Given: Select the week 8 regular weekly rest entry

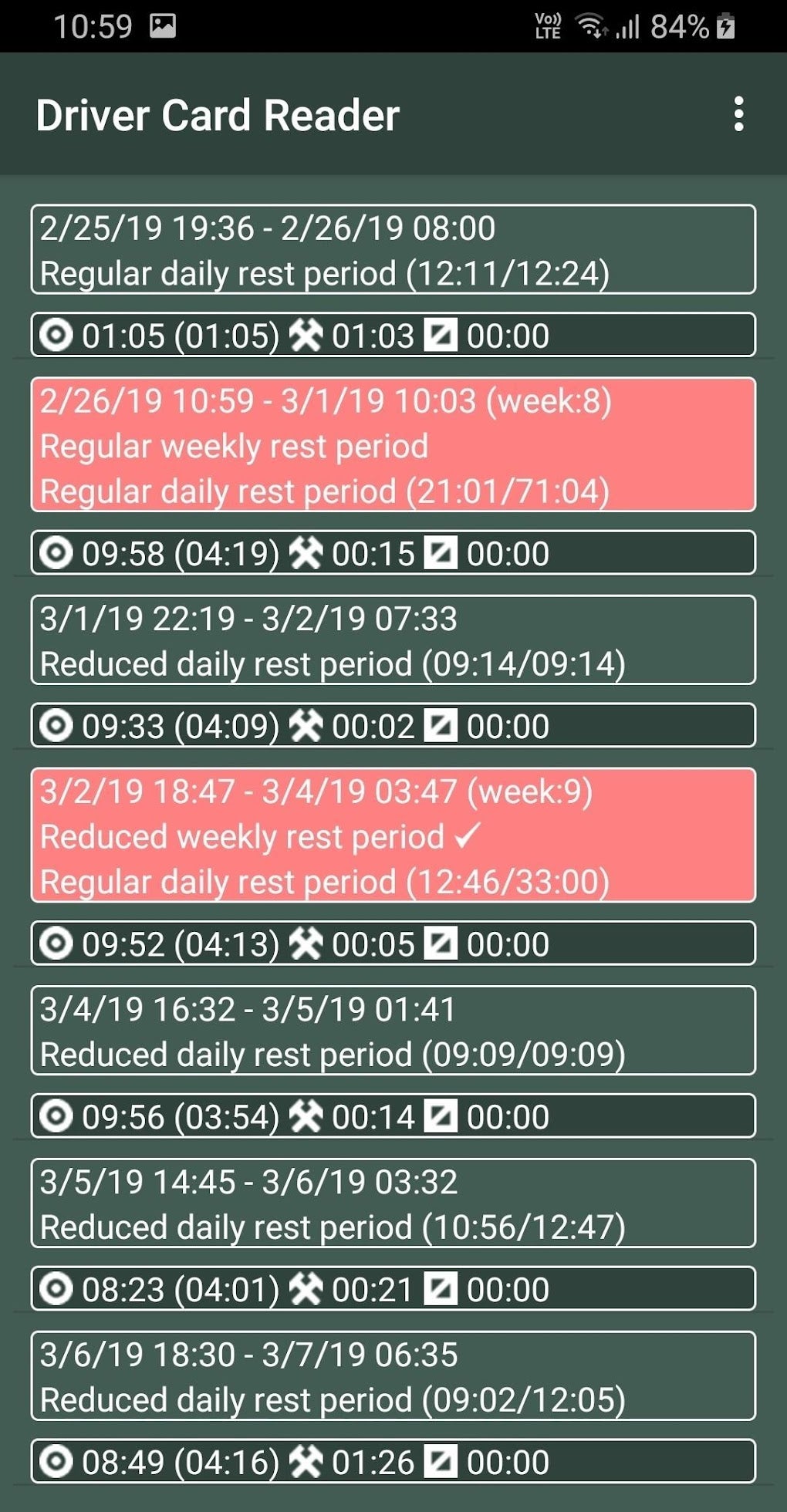Looking at the screenshot, I should point(393,445).
